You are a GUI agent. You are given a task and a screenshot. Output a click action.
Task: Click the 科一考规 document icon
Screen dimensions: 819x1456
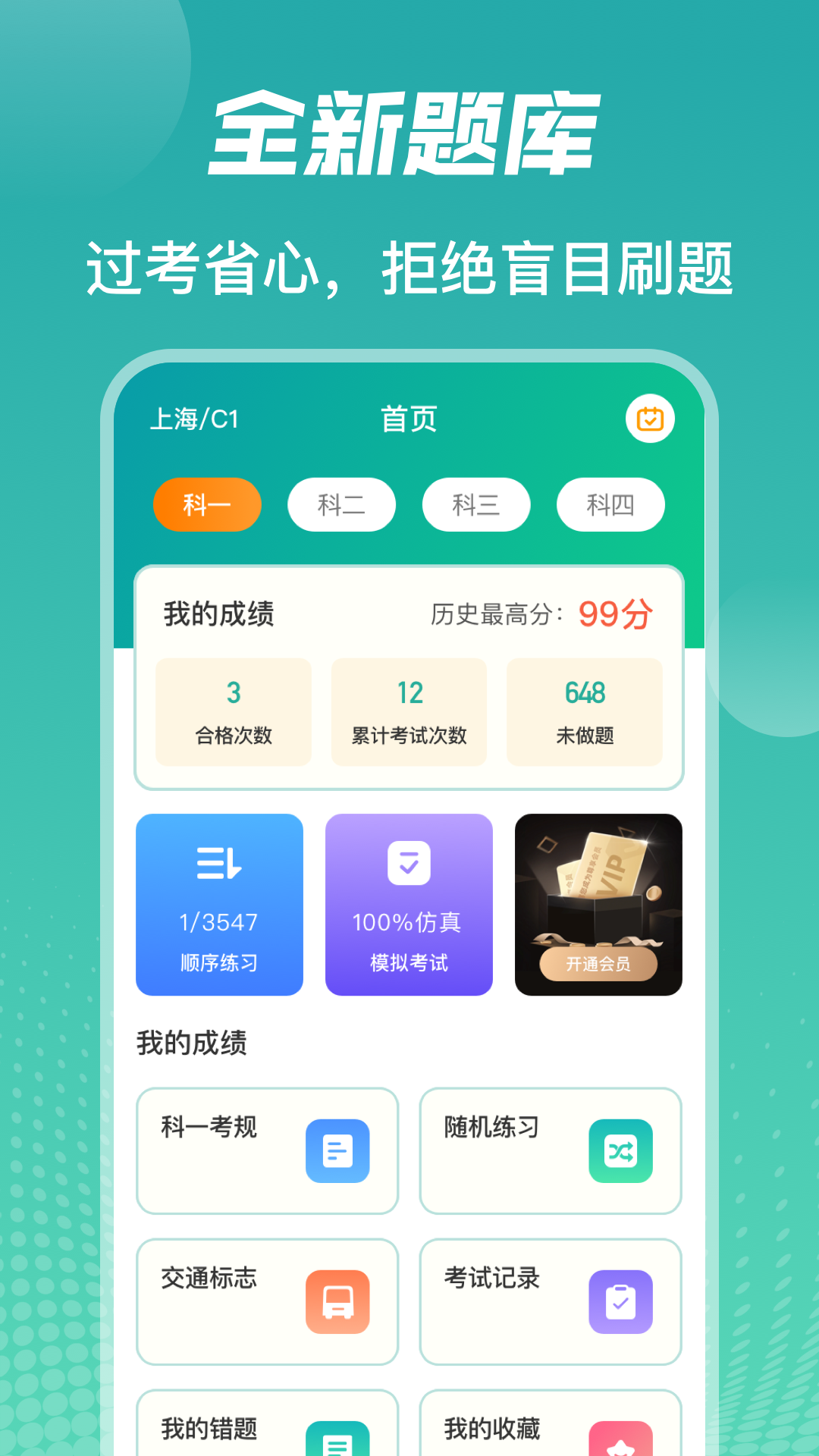[338, 1150]
